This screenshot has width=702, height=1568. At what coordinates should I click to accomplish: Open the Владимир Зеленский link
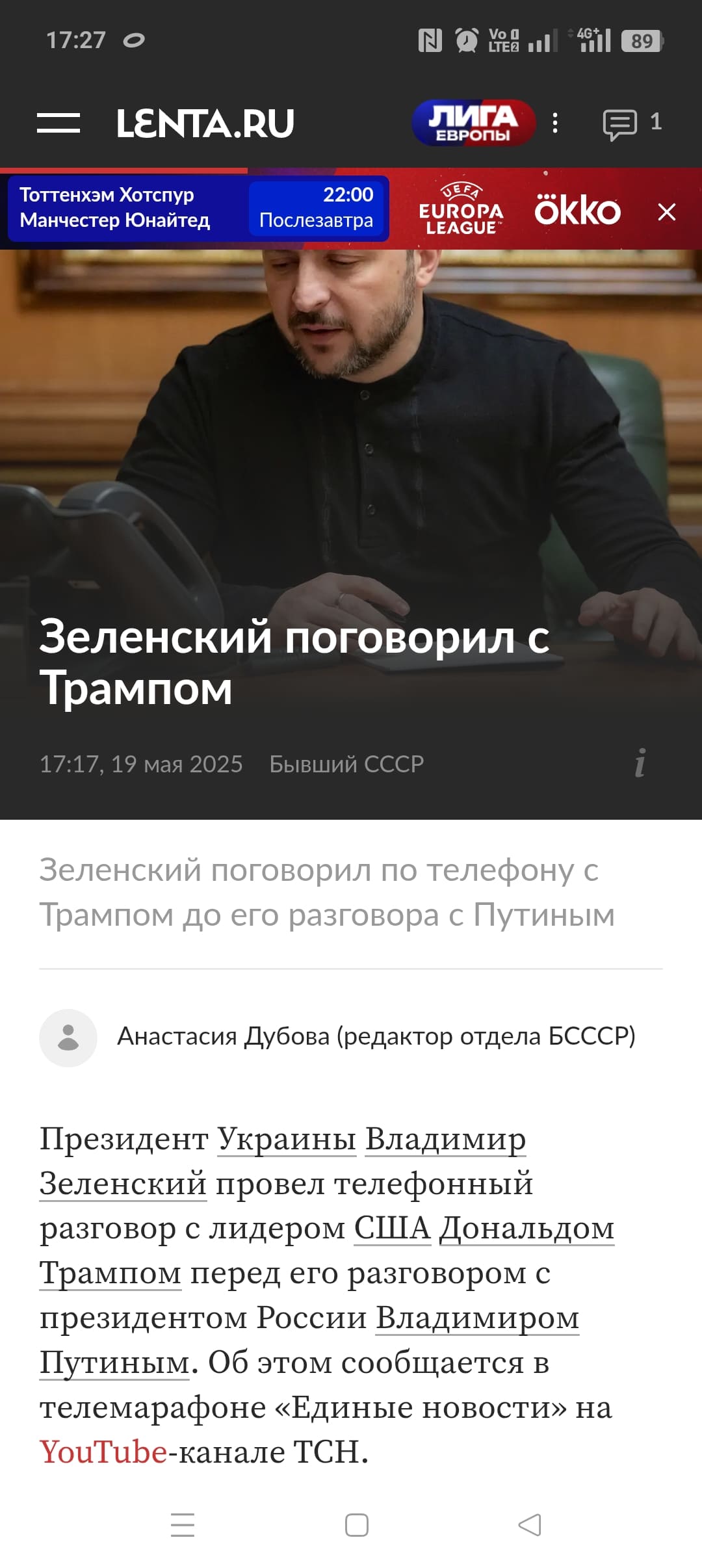pyautogui.click(x=445, y=1139)
